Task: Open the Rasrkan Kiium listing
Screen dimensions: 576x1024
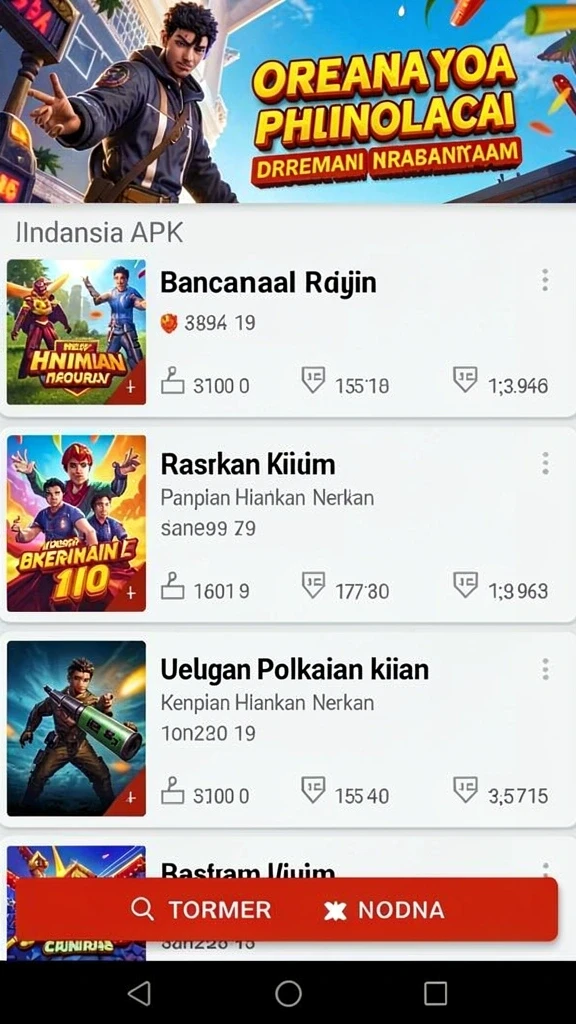Action: pyautogui.click(x=287, y=523)
